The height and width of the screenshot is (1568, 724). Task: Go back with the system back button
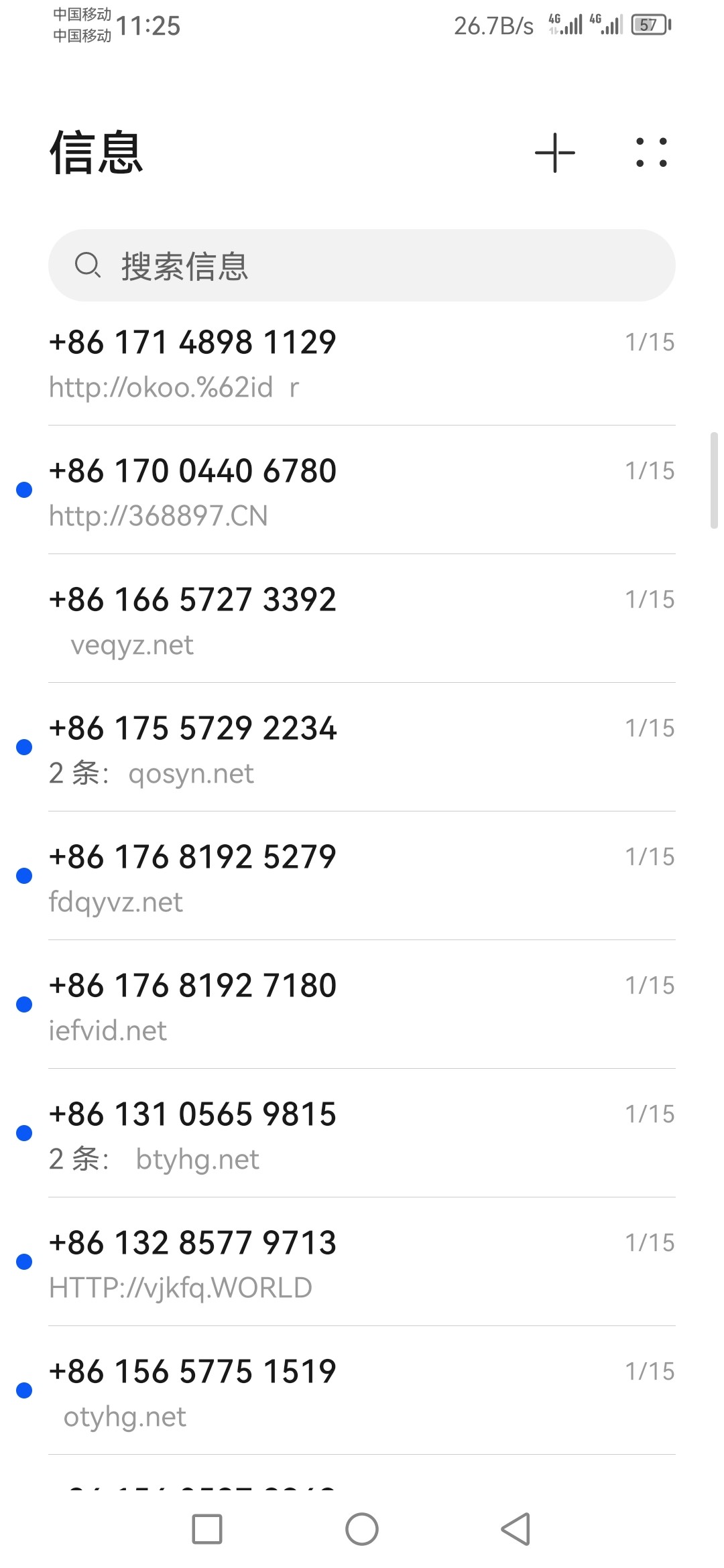click(x=516, y=1529)
